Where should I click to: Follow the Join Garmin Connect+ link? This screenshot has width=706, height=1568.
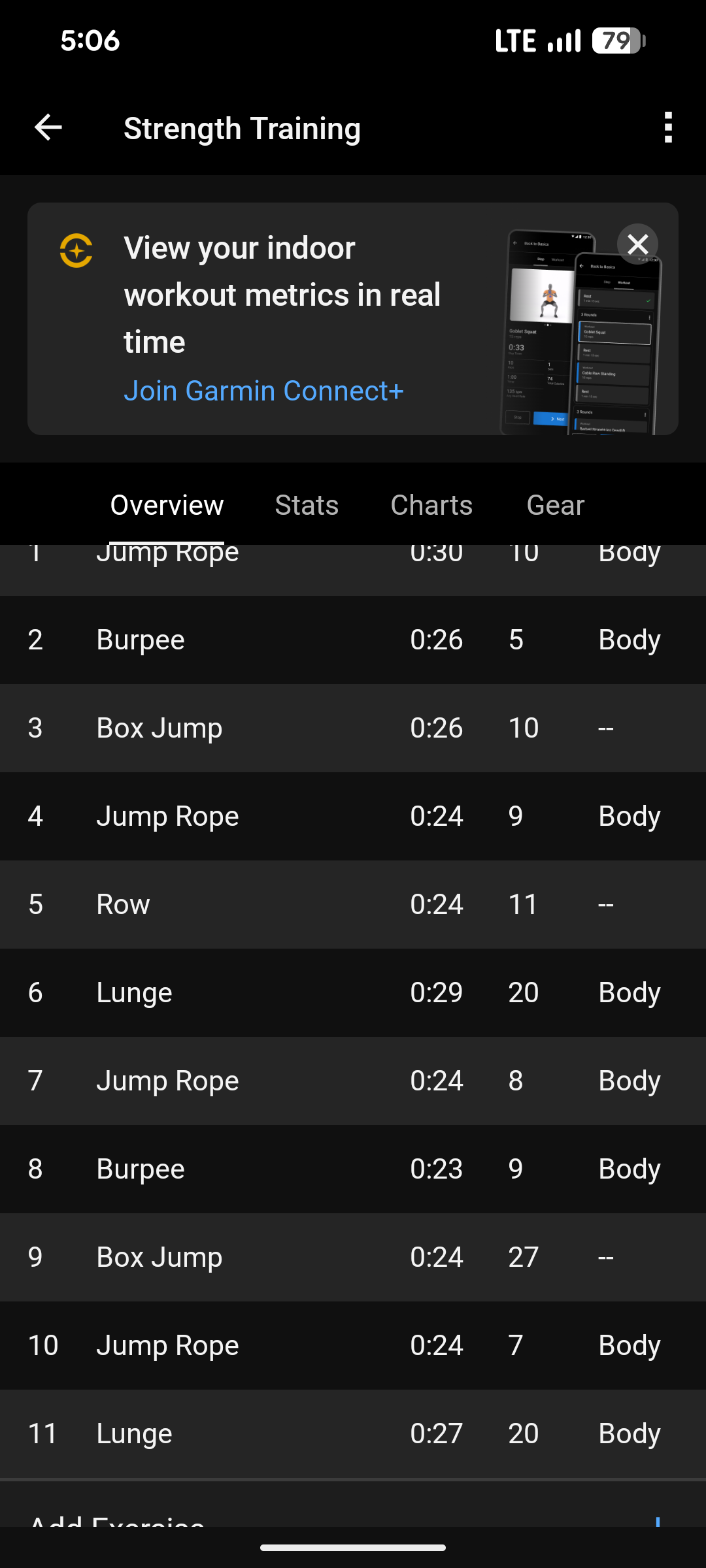263,391
